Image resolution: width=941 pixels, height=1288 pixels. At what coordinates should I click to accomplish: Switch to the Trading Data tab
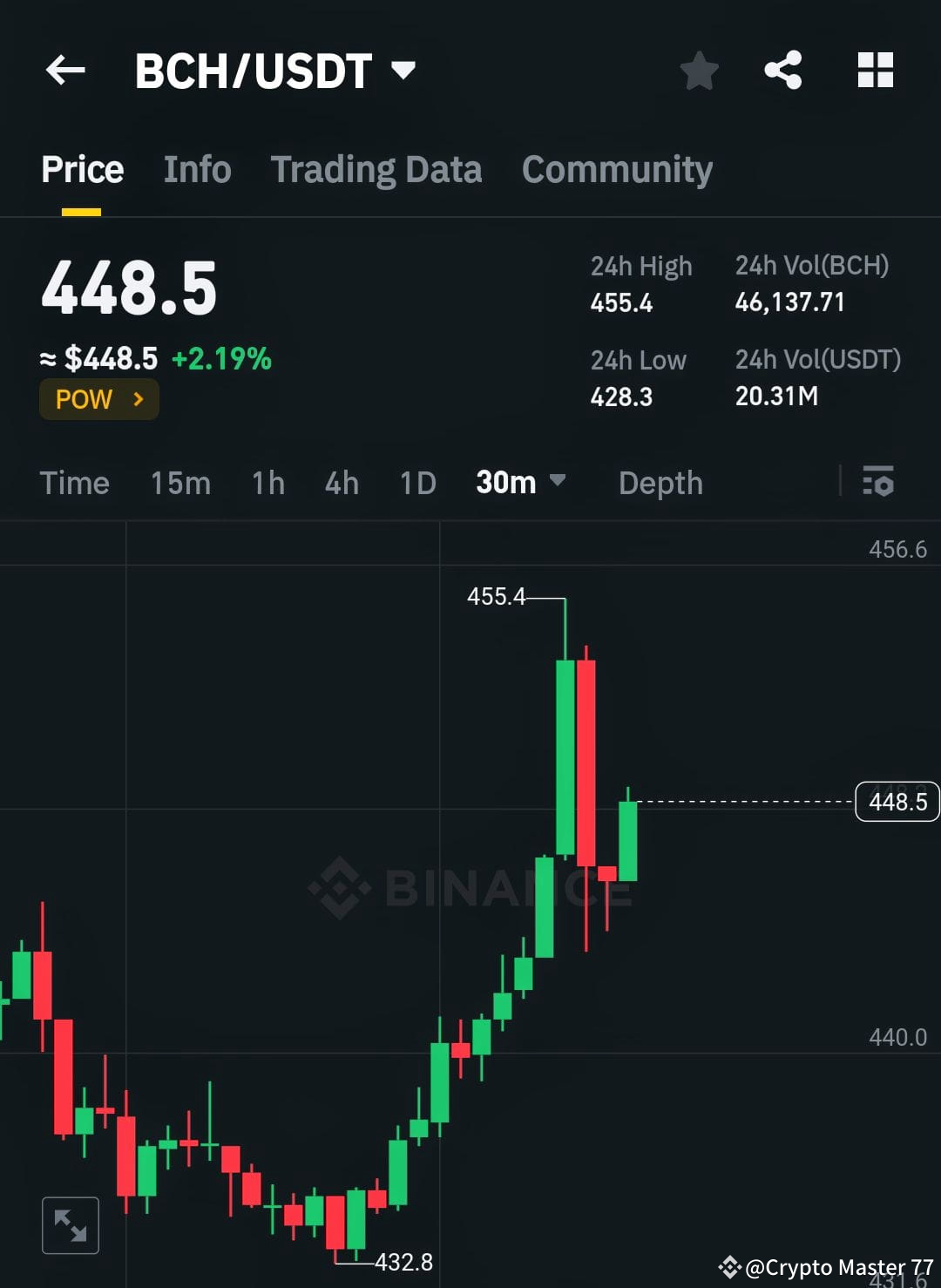click(x=376, y=169)
